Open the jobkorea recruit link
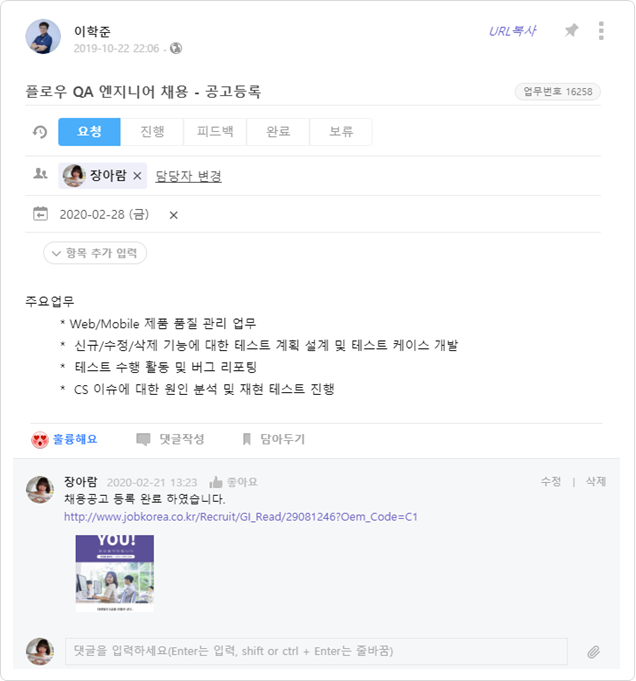Image resolution: width=636 pixels, height=681 pixels. pos(240,517)
